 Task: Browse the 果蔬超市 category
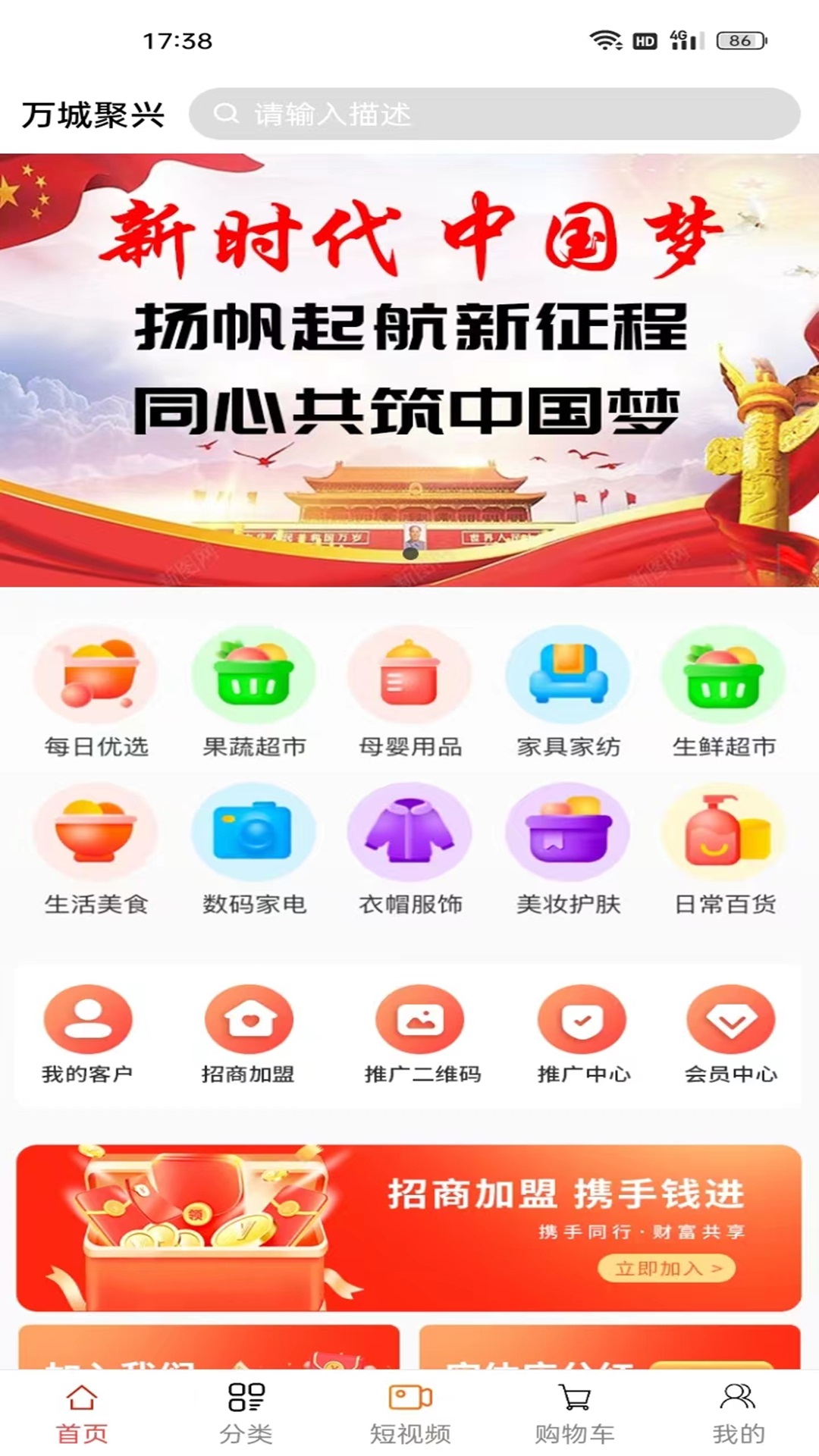pos(253,692)
